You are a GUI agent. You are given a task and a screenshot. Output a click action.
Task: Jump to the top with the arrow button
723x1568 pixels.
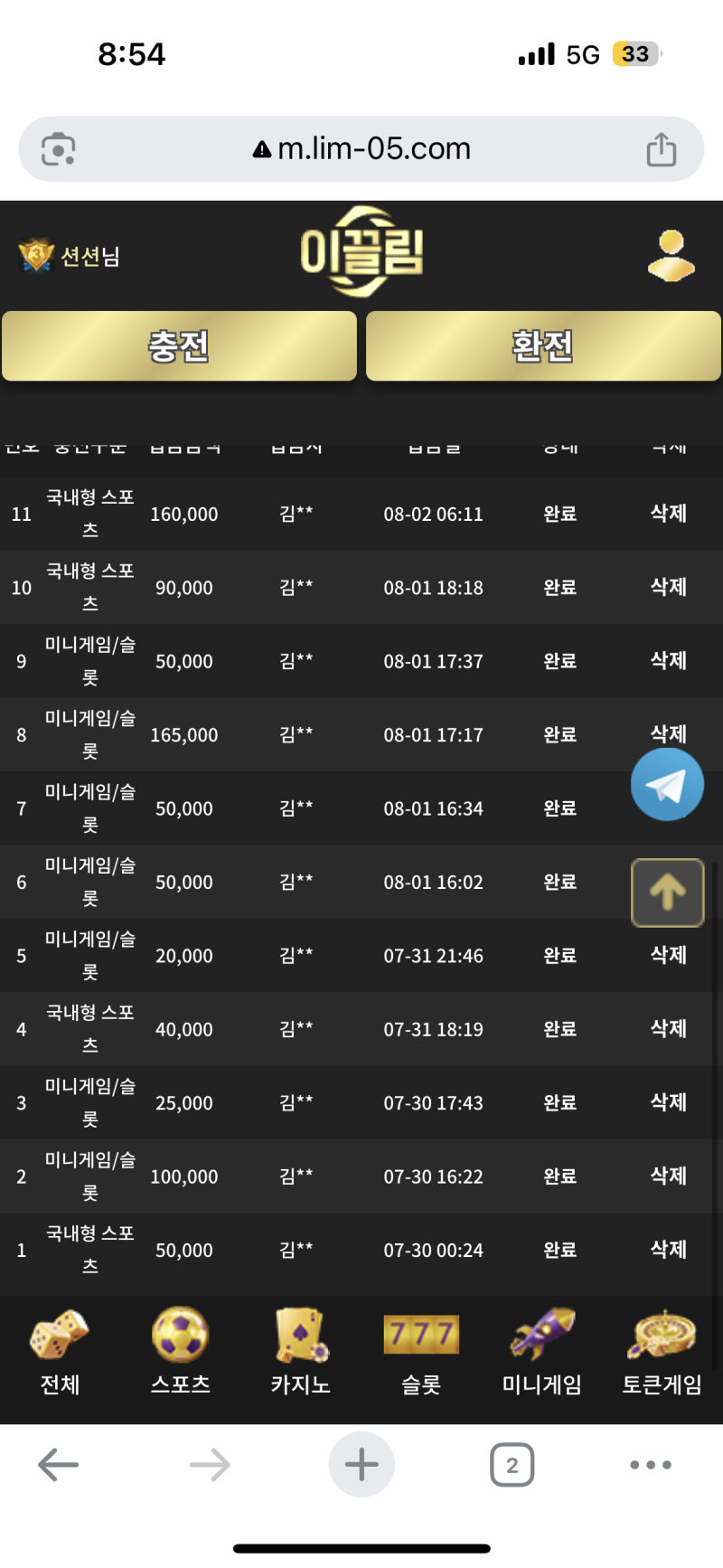click(667, 893)
